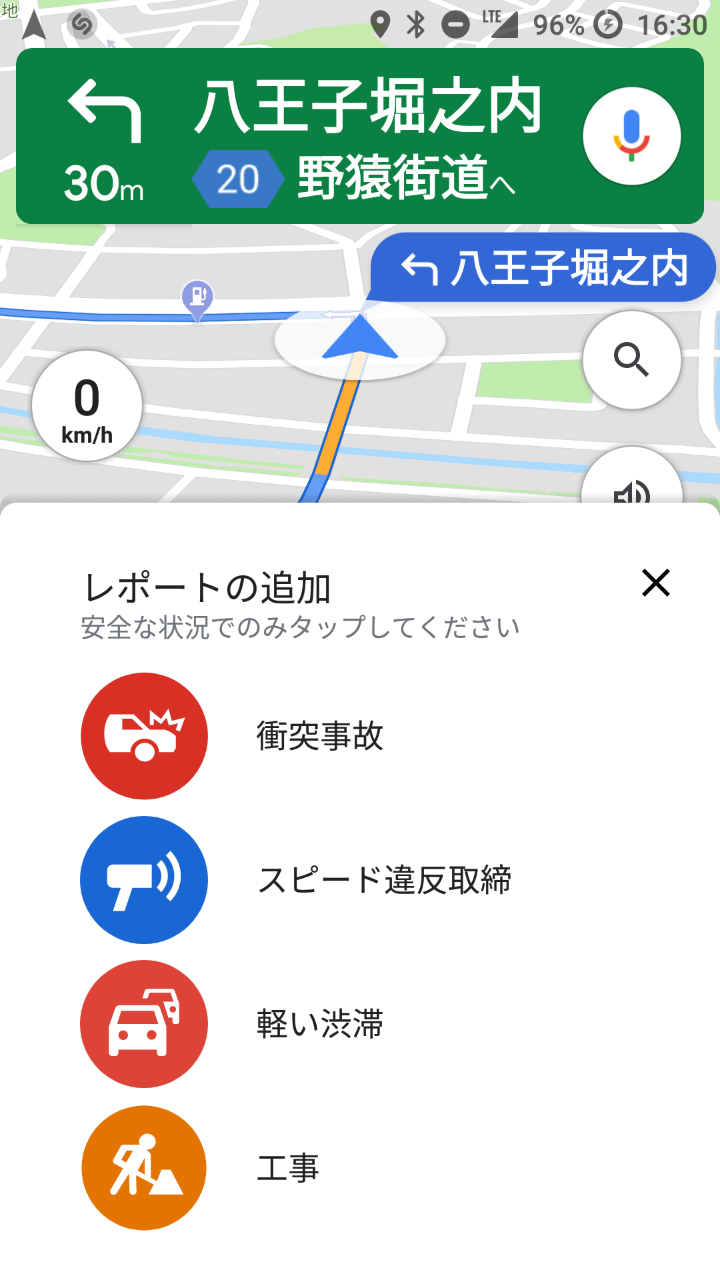Tap the gas station pin on map
The width and height of the screenshot is (720, 1280).
click(x=198, y=298)
